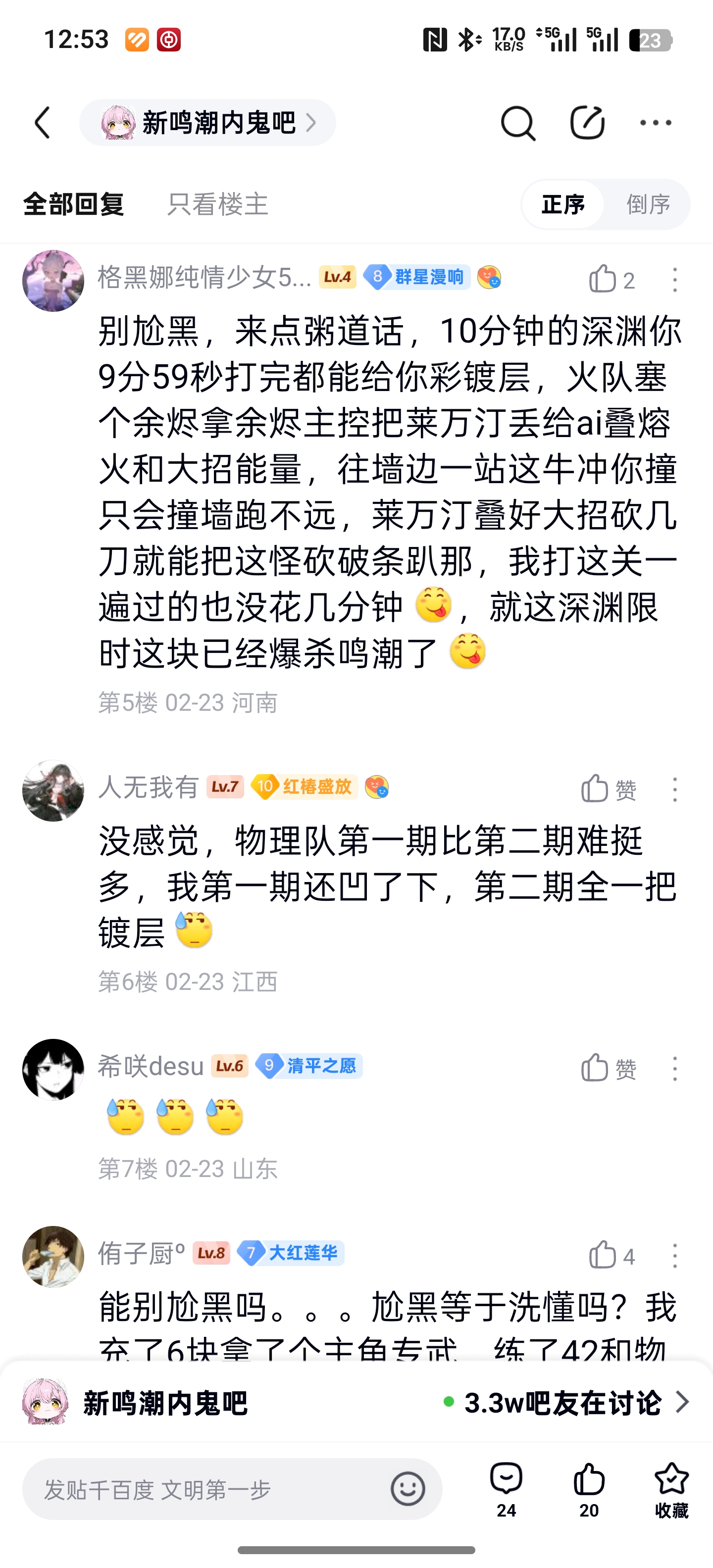Open 3.3w吧友在讨论 forum banner
The width and height of the screenshot is (713, 1568).
point(566,1402)
